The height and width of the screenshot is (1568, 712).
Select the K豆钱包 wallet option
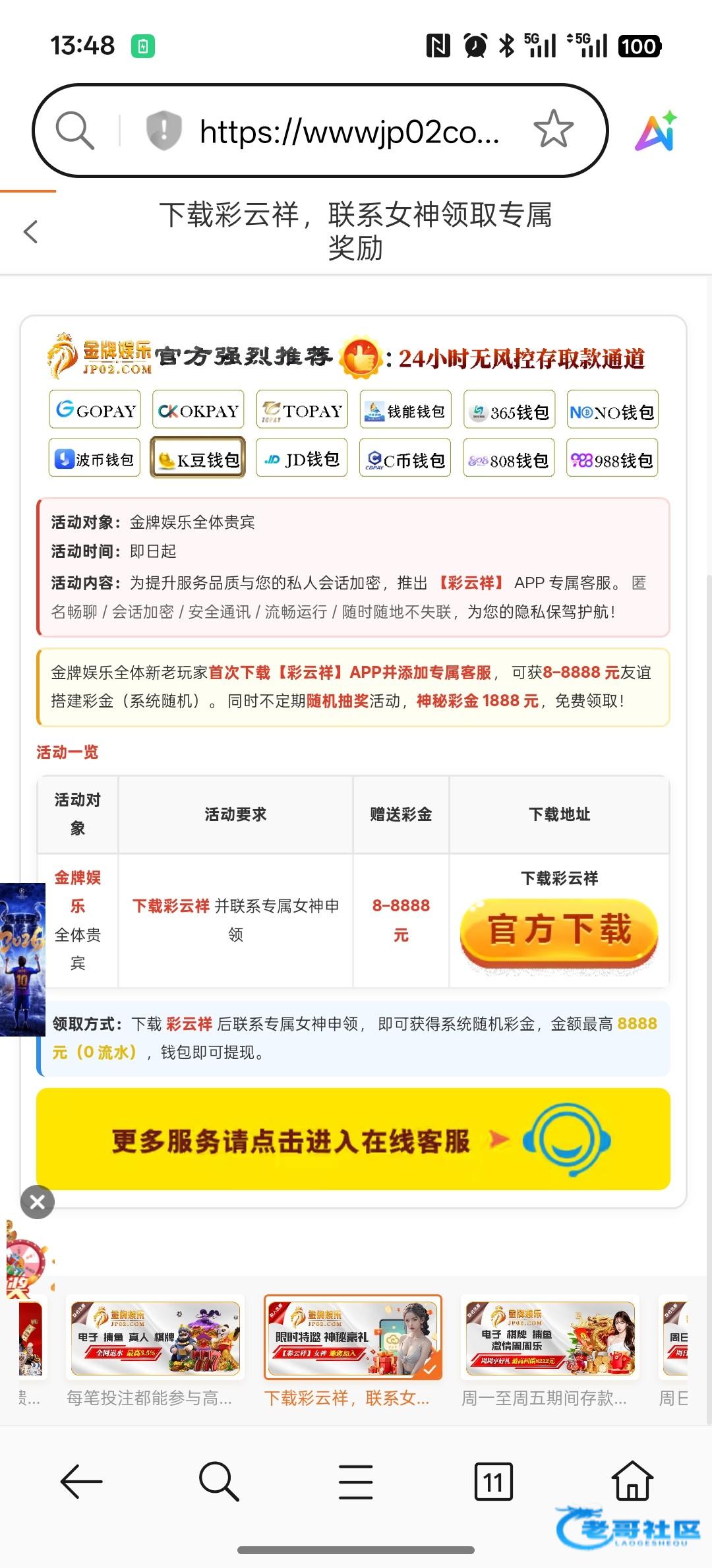tap(198, 457)
